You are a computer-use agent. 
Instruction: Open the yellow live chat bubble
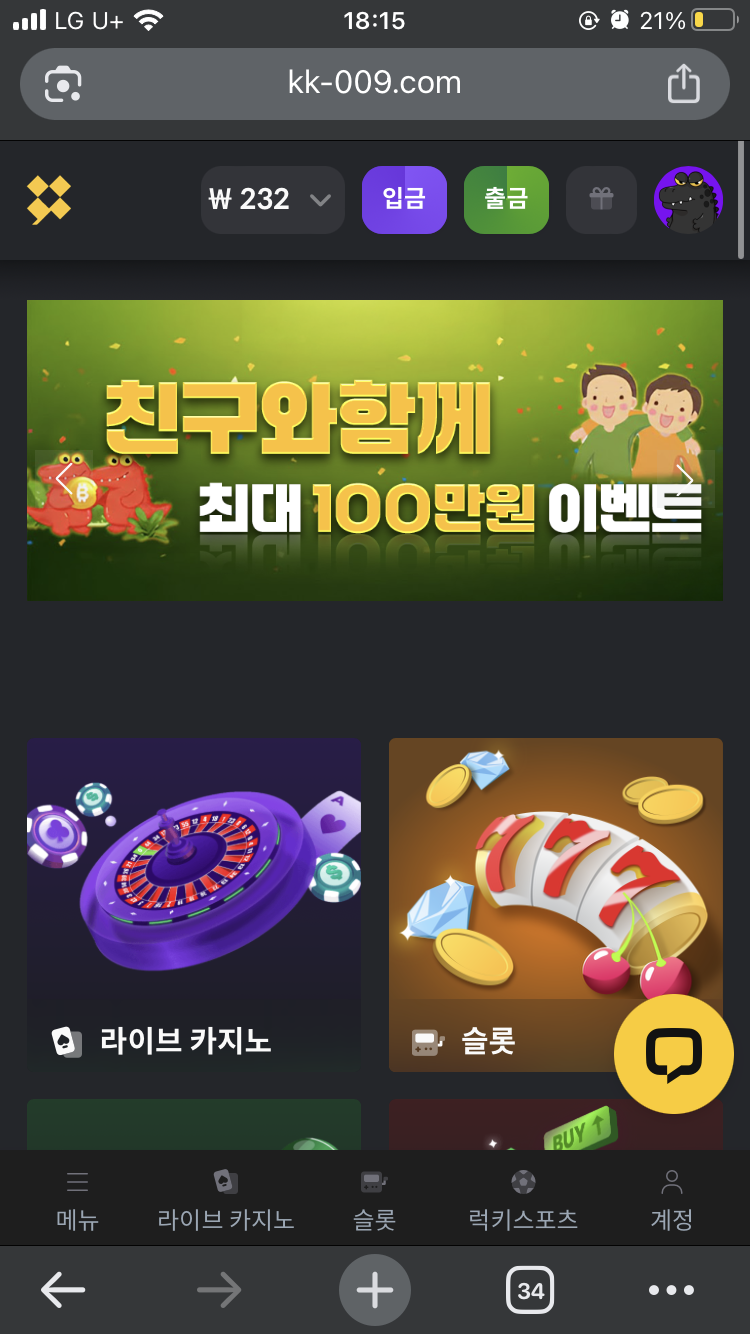tap(673, 1053)
